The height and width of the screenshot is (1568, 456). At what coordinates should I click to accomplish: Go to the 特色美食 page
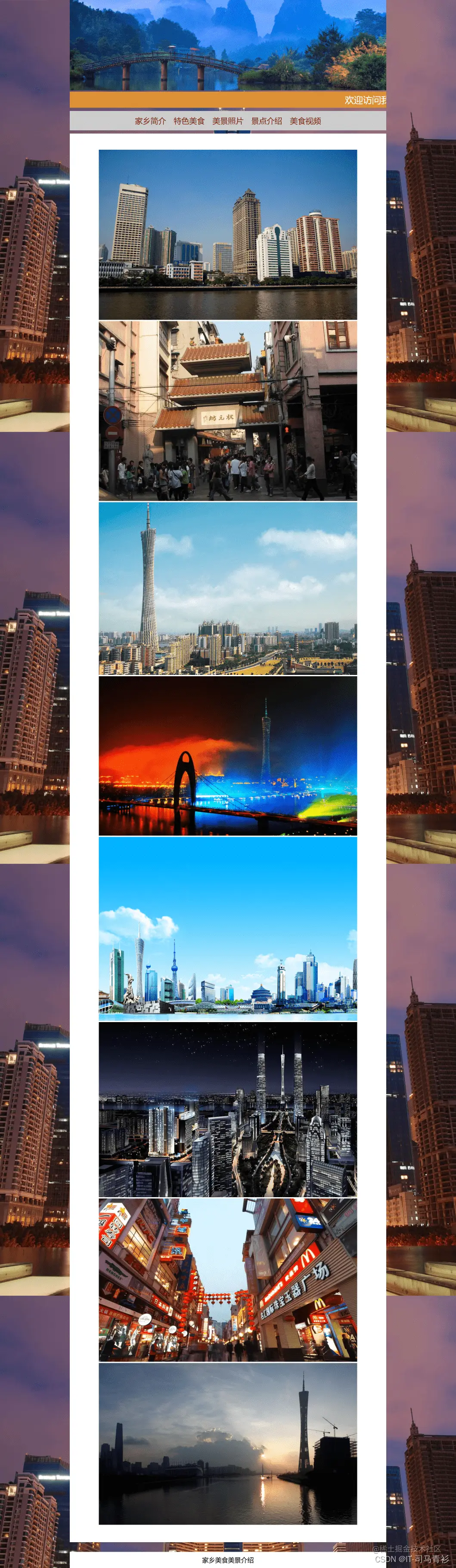(x=189, y=121)
